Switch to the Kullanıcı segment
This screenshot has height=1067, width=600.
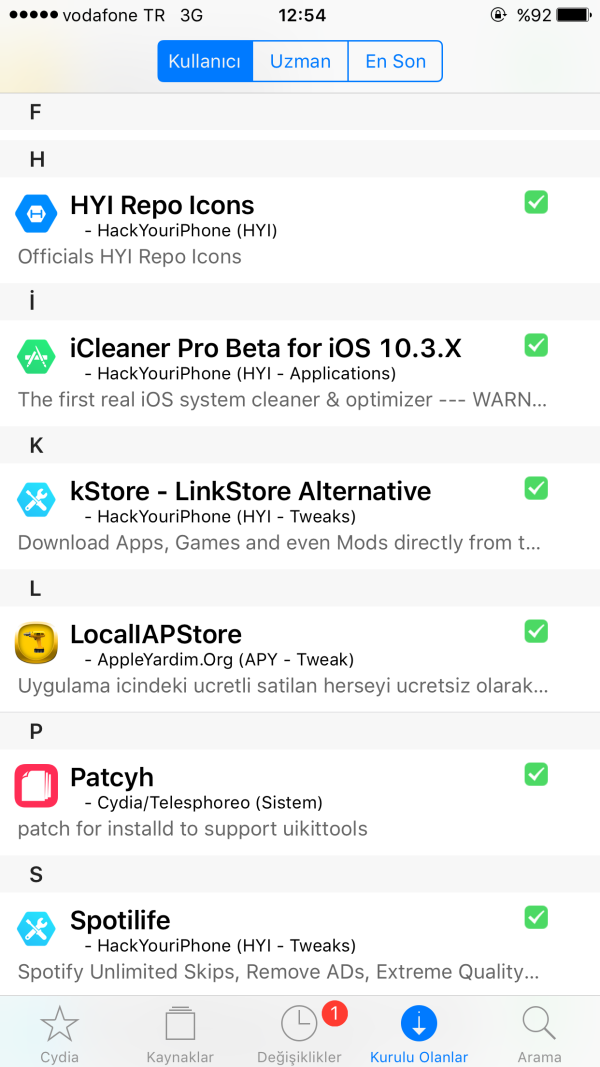205,61
